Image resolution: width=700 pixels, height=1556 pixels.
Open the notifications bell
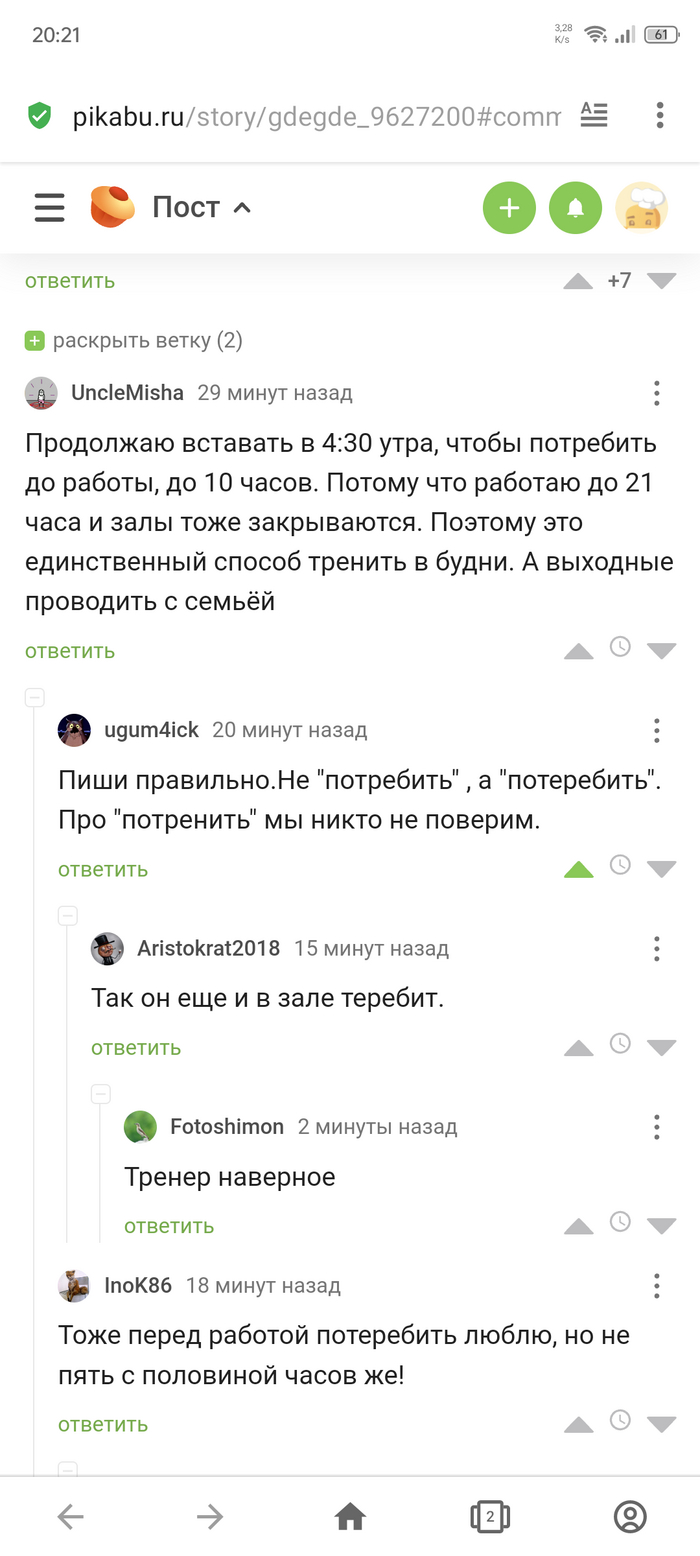(x=575, y=208)
